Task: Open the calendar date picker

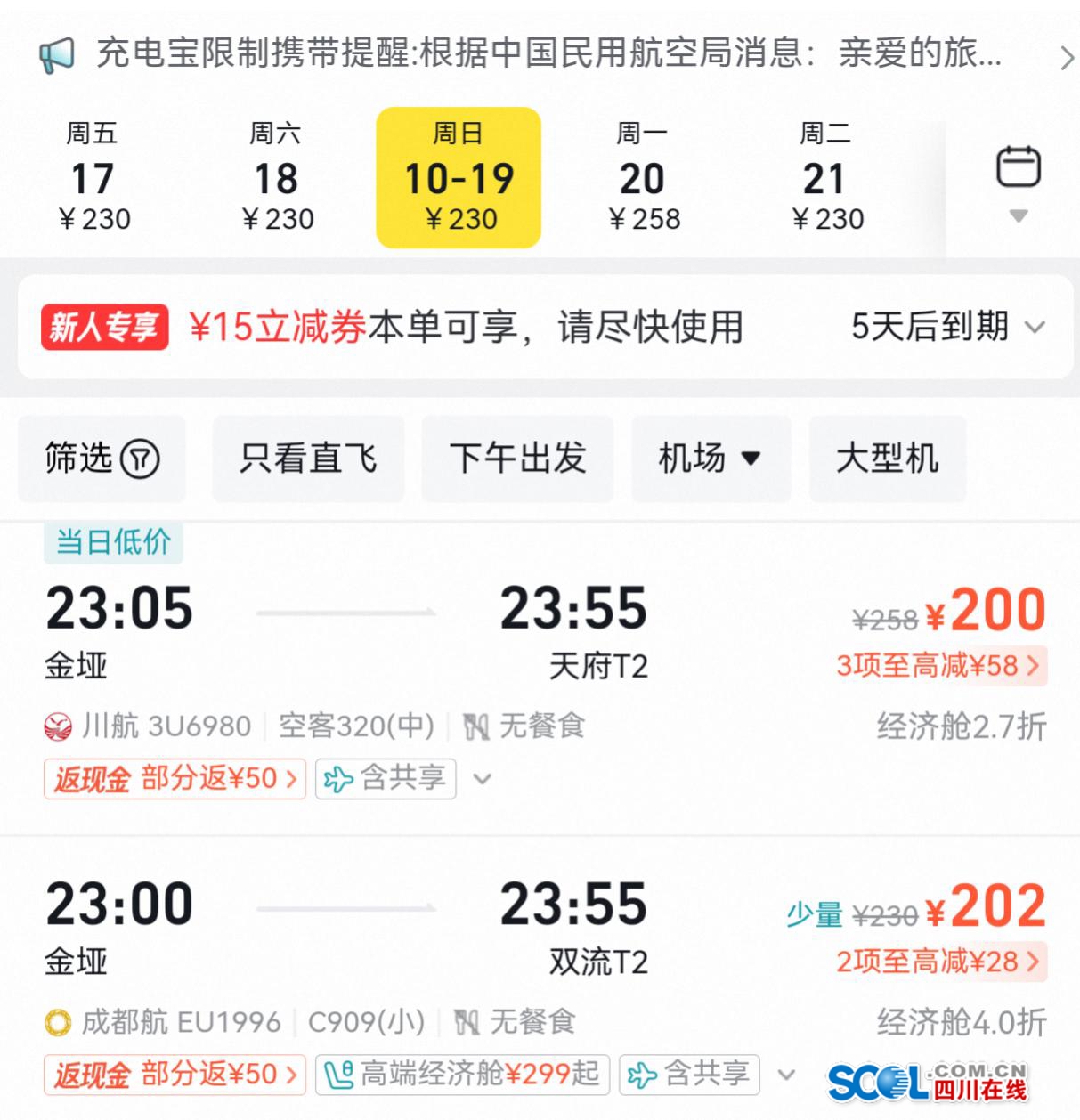Action: coord(1018,180)
